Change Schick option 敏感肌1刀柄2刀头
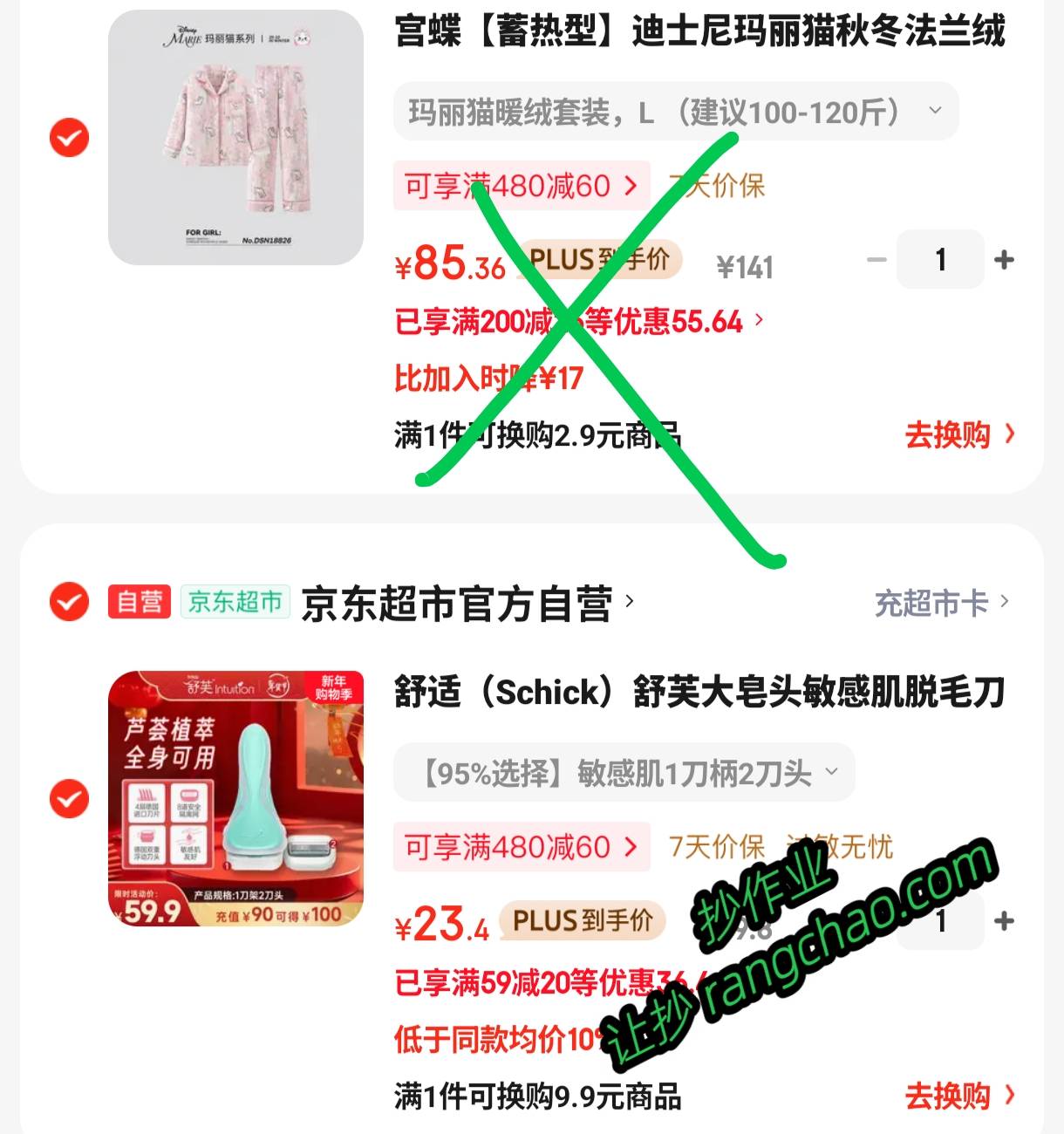The height and width of the screenshot is (1134, 1064). tap(624, 773)
